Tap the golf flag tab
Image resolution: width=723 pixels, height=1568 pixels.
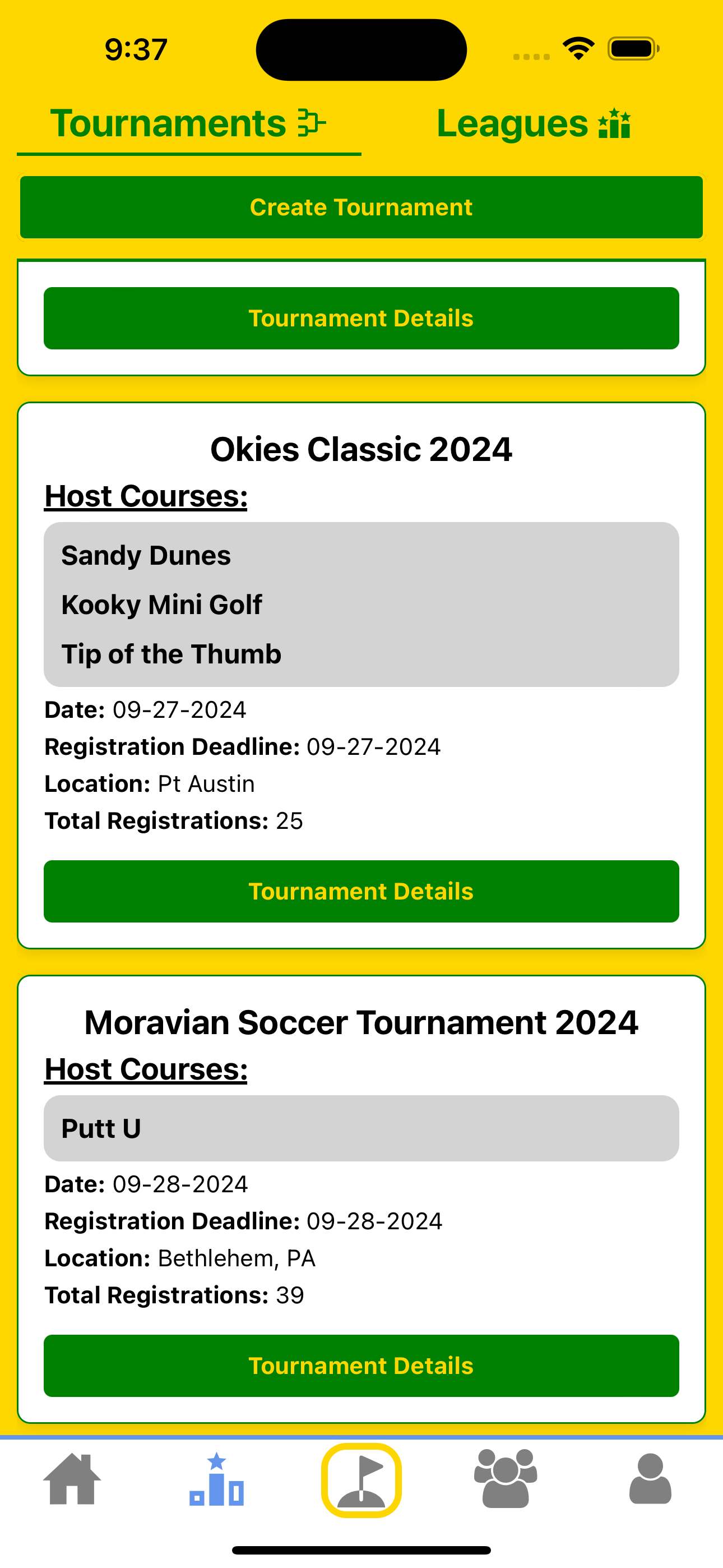(x=361, y=1480)
